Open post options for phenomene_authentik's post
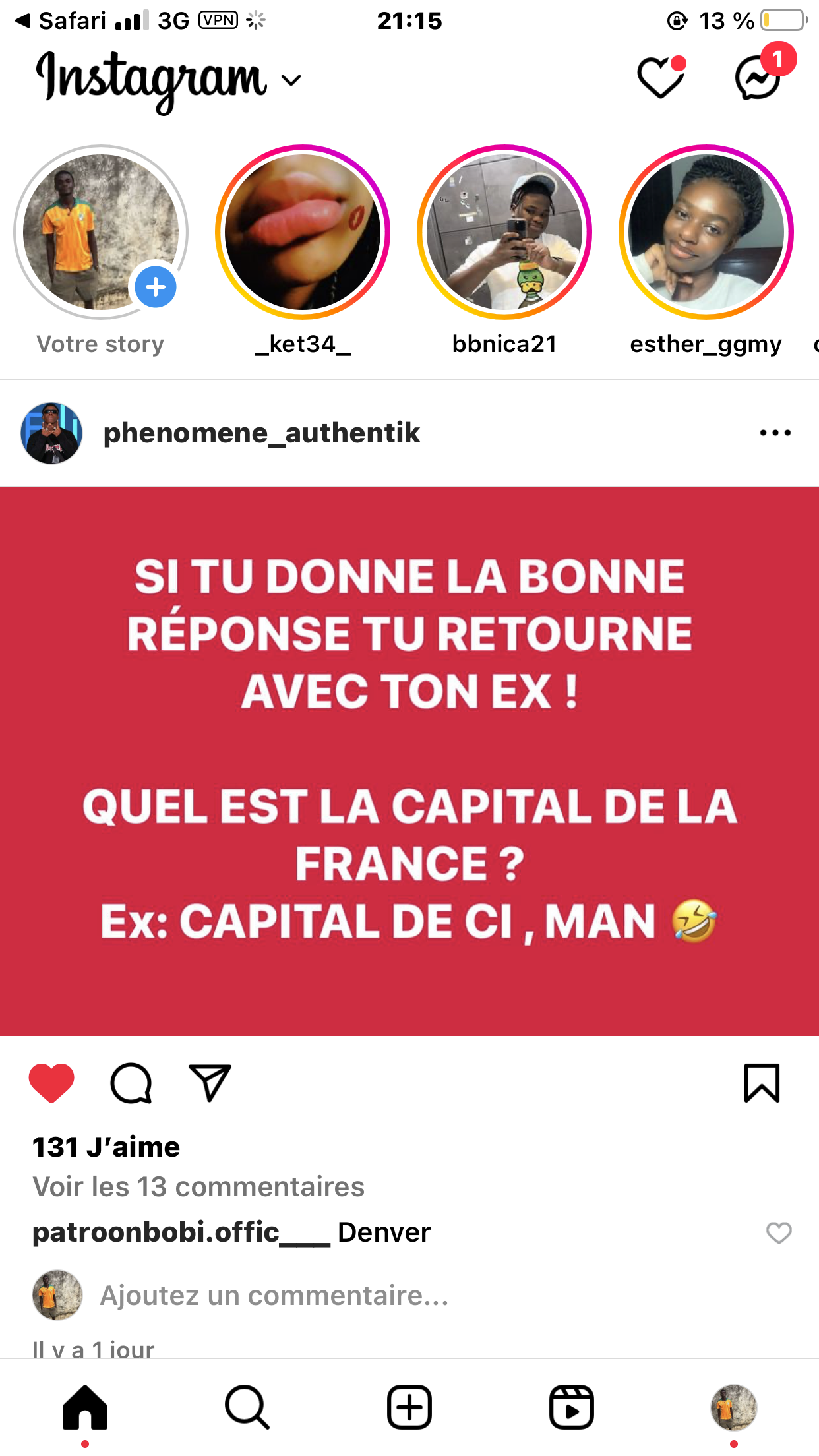The image size is (819, 1456). pyautogui.click(x=775, y=433)
